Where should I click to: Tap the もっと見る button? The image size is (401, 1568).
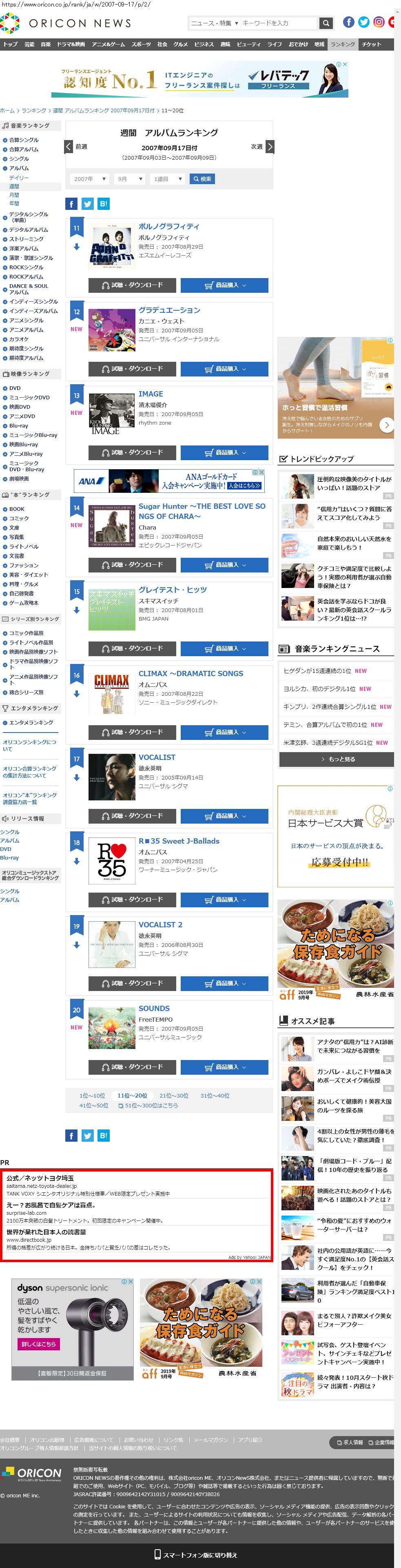[336, 759]
